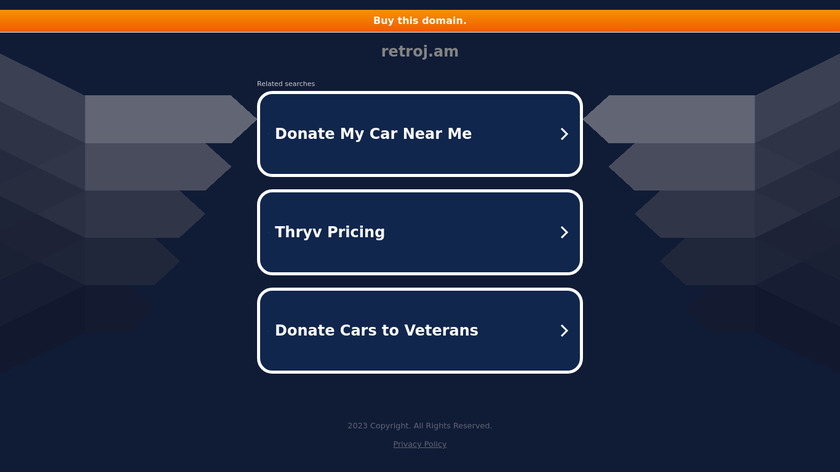Screen dimensions: 840x472
Task: Select the Thryv Pricing search
Action: point(419,232)
